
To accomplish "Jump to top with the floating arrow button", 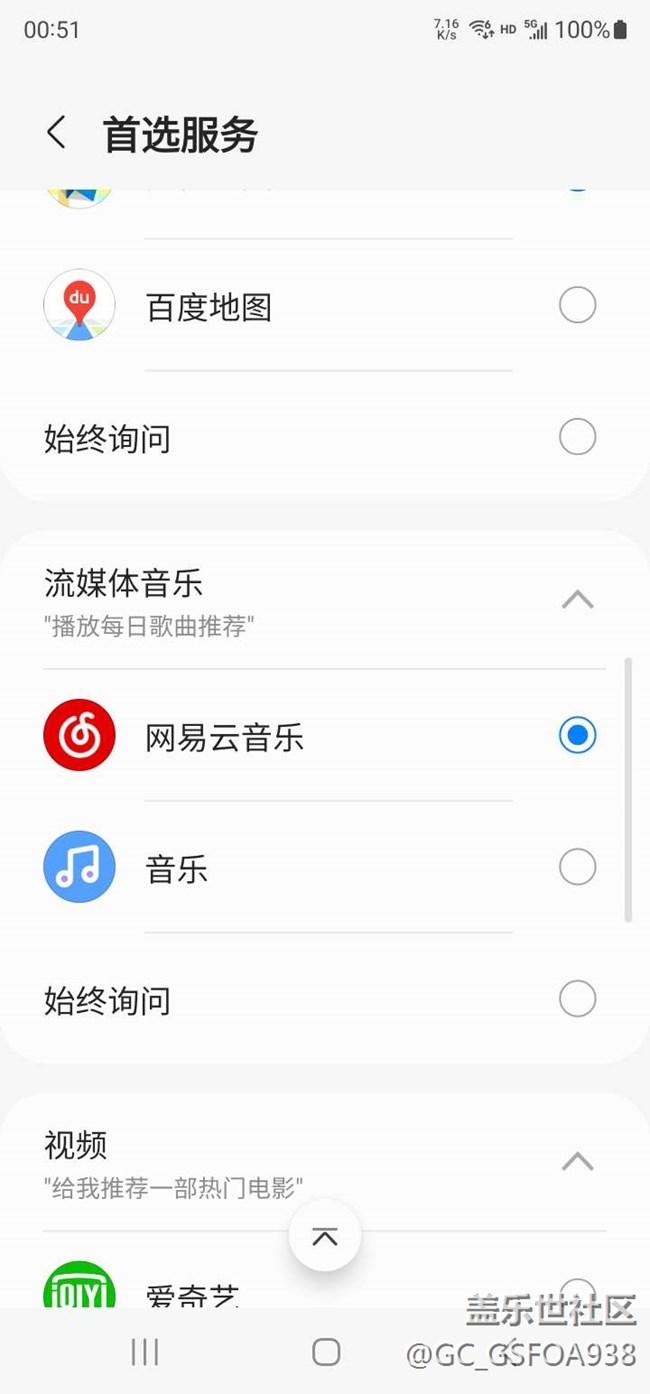I will (325, 1237).
